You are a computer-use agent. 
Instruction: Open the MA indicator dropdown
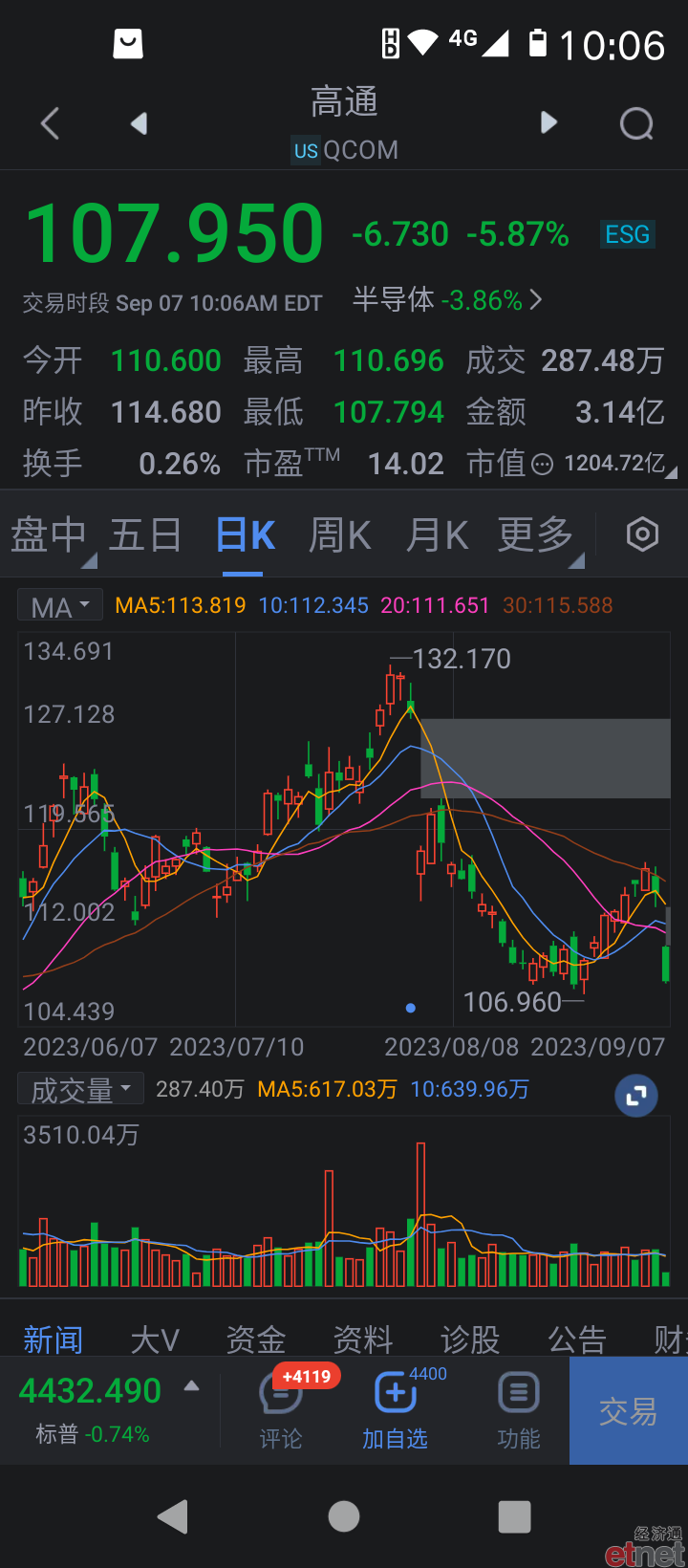point(60,606)
